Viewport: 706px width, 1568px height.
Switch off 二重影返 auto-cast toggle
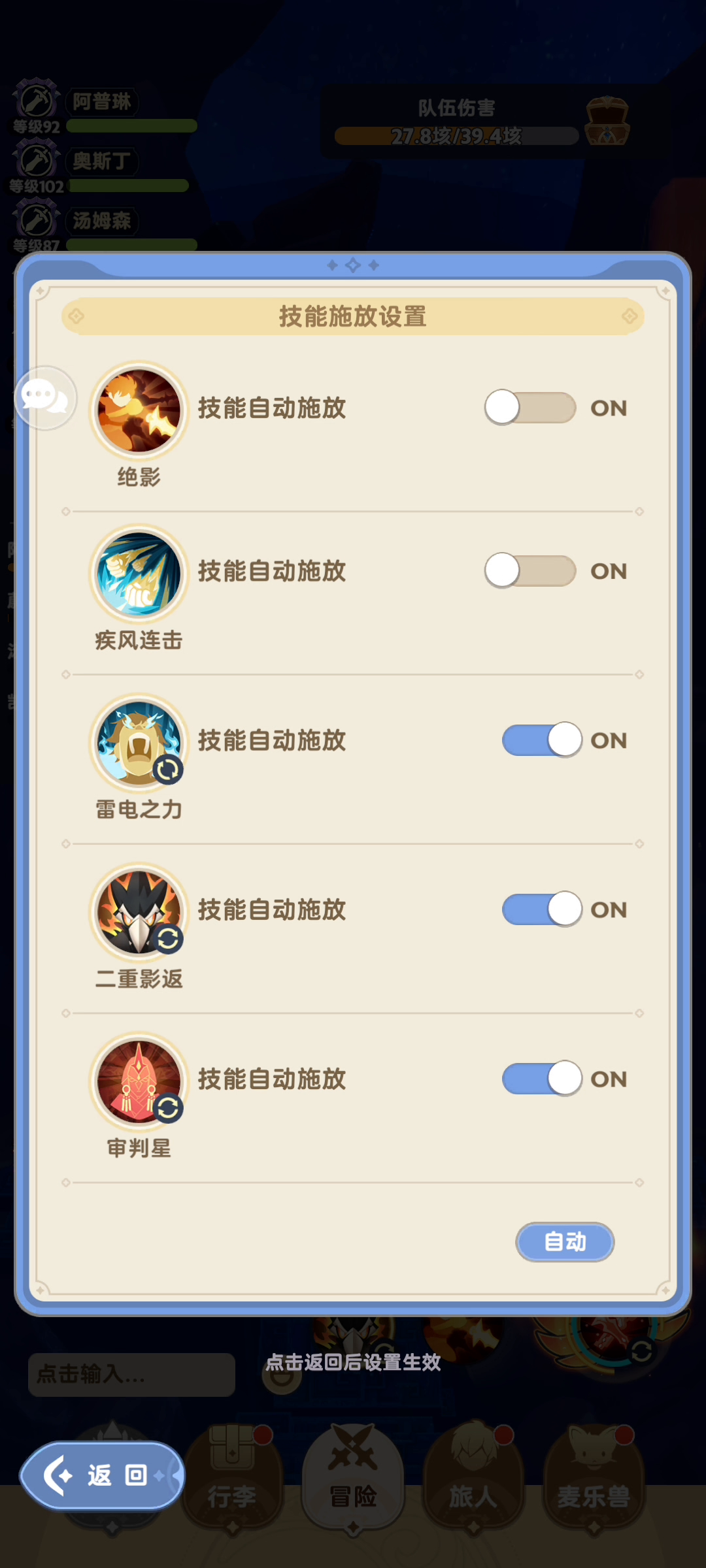tap(542, 909)
